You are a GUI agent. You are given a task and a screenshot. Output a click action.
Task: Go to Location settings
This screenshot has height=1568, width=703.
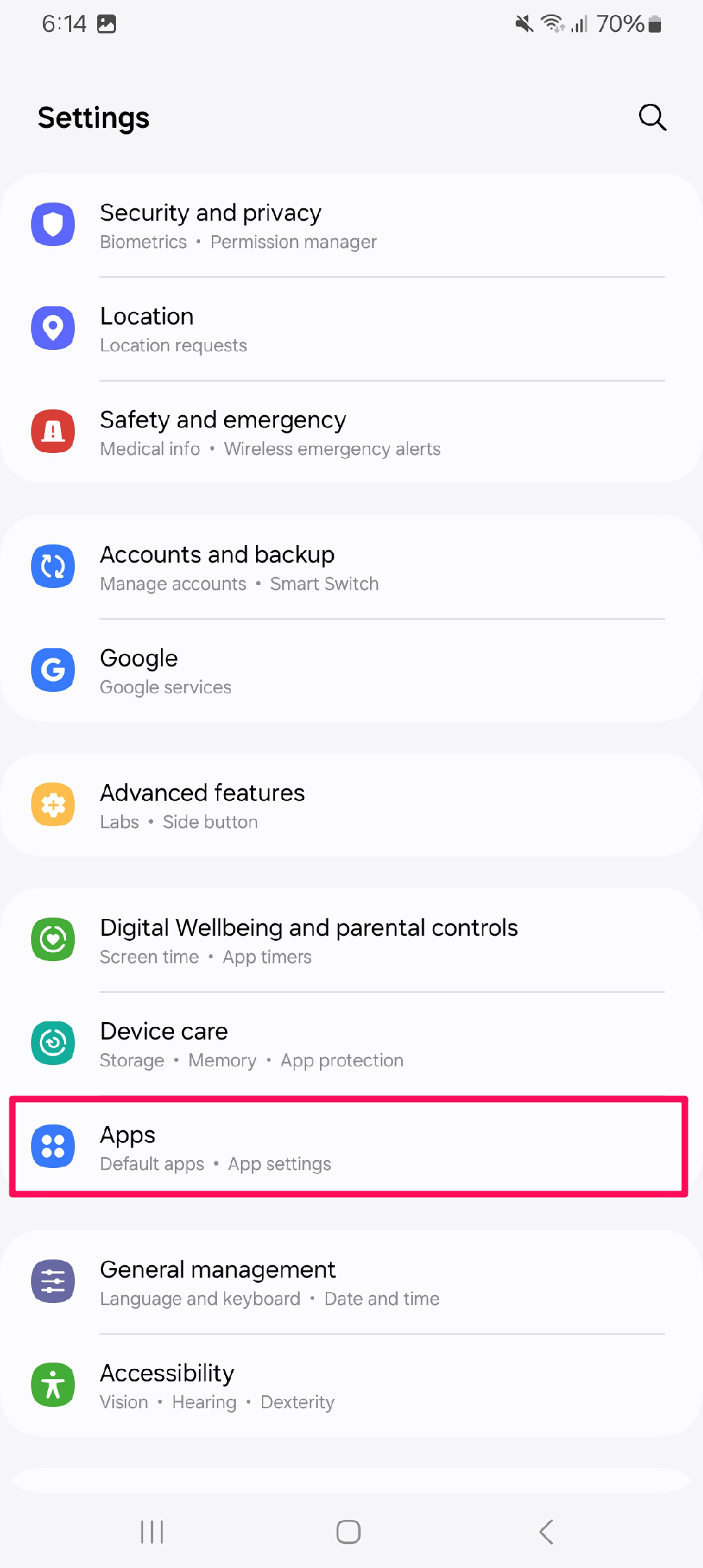tap(351, 330)
